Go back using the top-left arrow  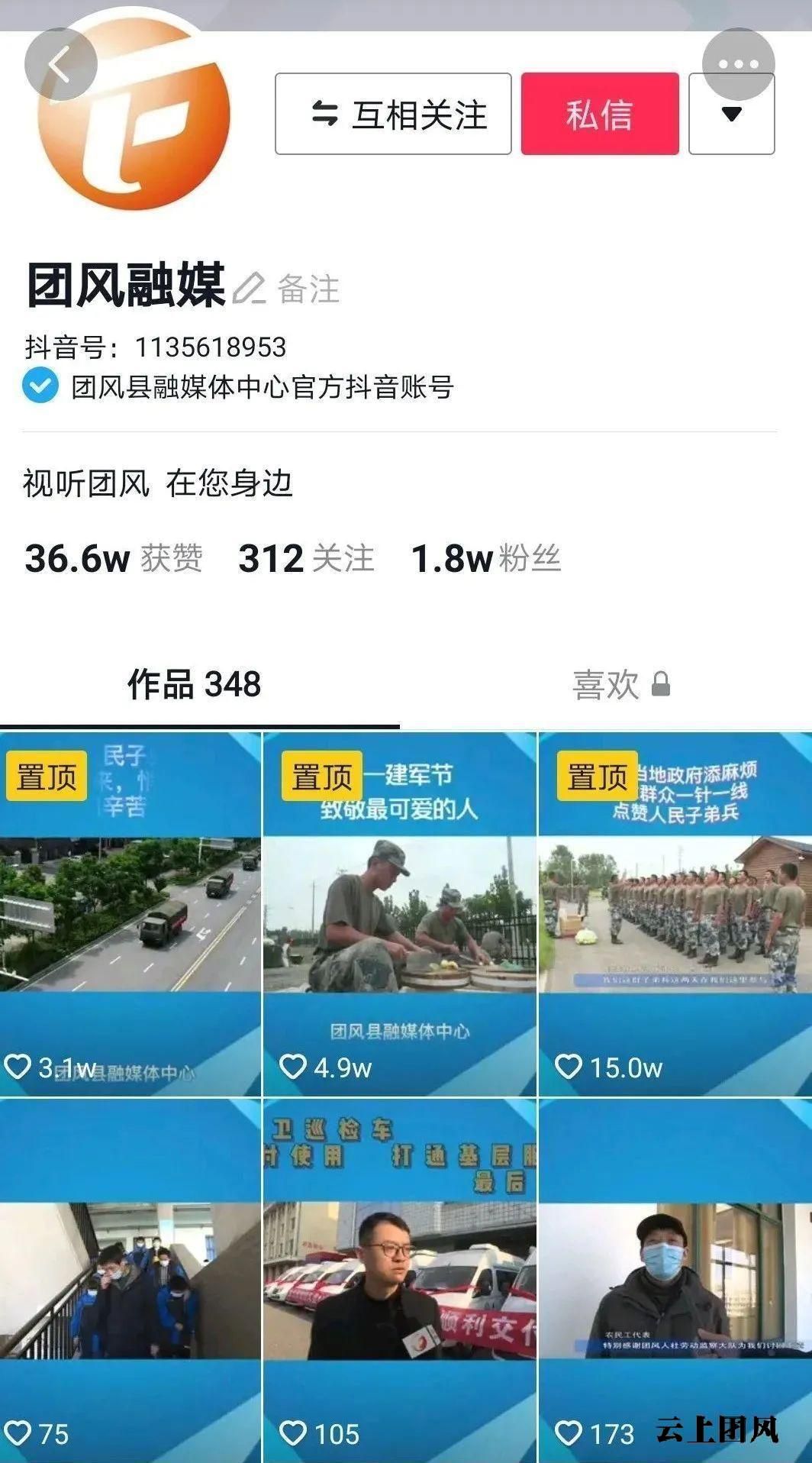(x=60, y=65)
